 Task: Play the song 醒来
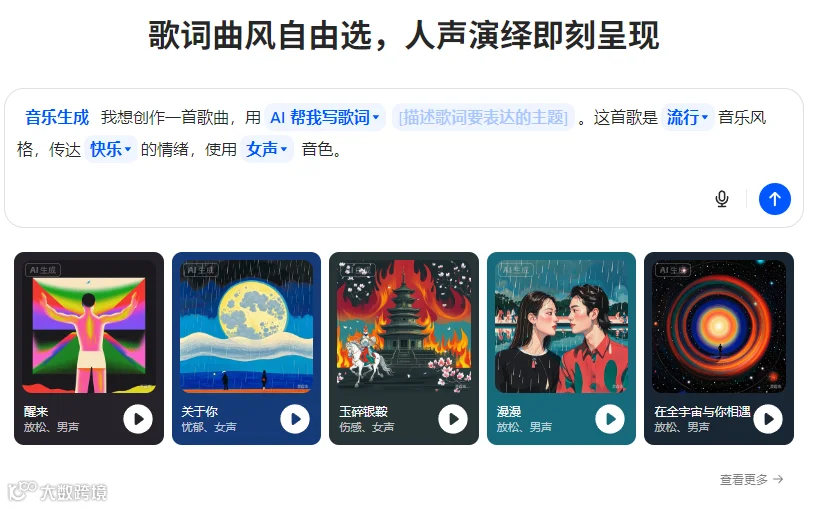[138, 419]
